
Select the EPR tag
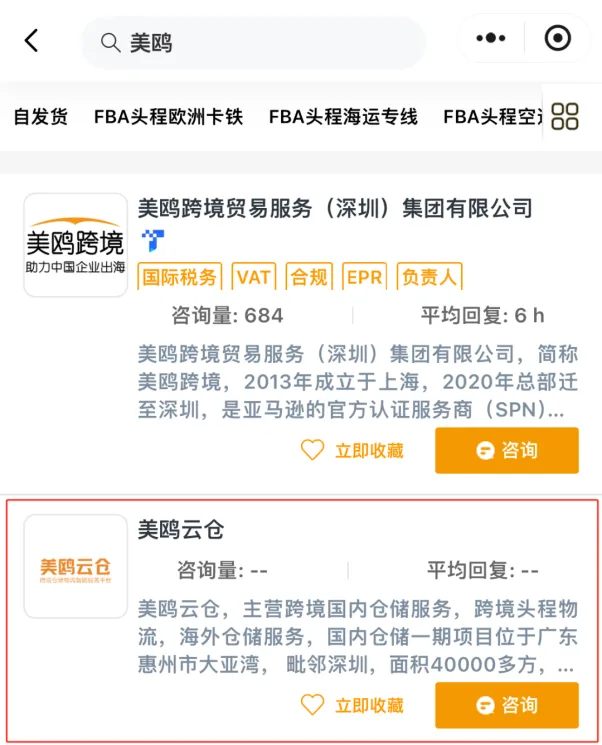pos(364,276)
